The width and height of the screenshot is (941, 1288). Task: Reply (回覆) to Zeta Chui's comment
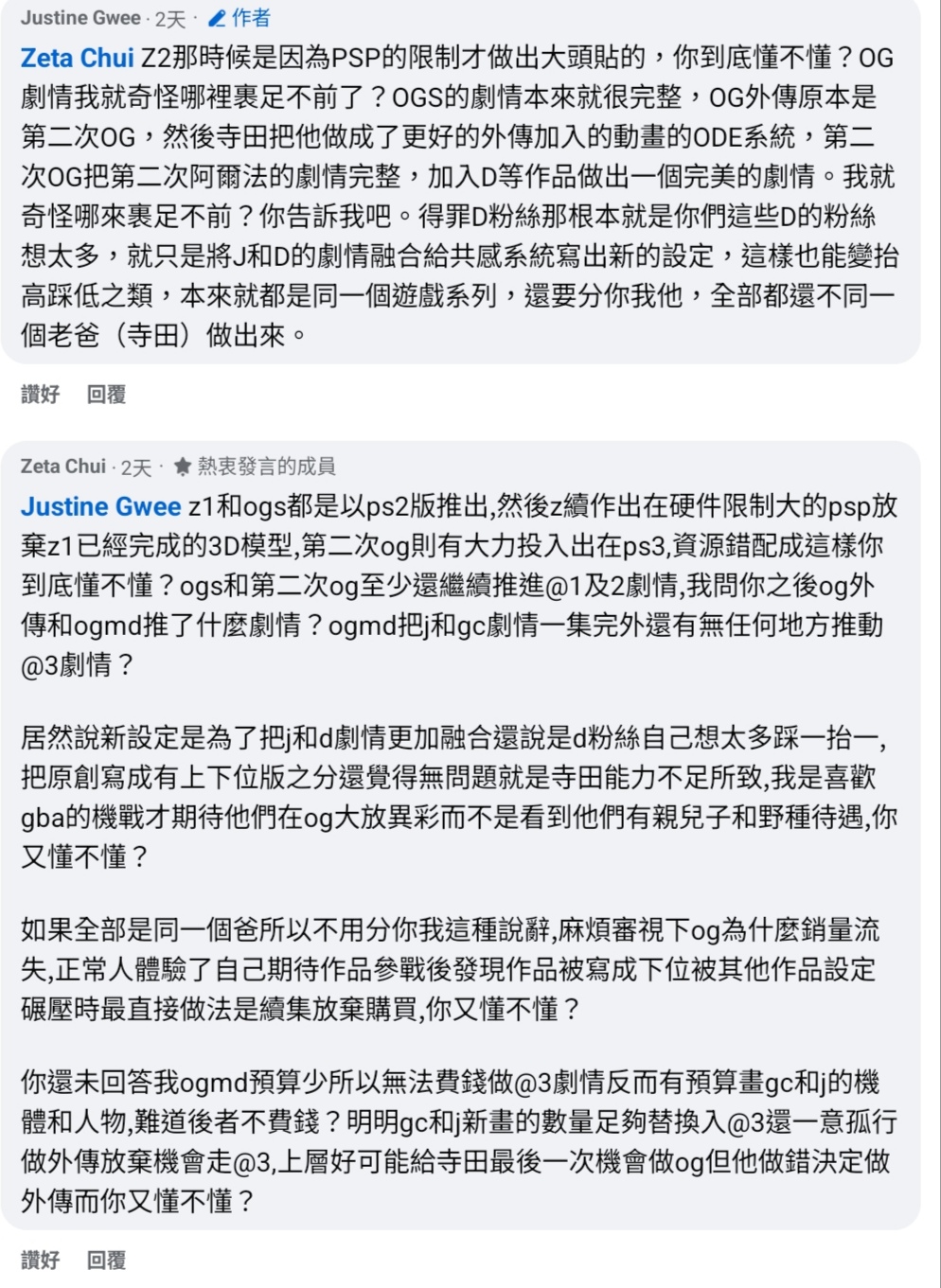[x=106, y=1260]
